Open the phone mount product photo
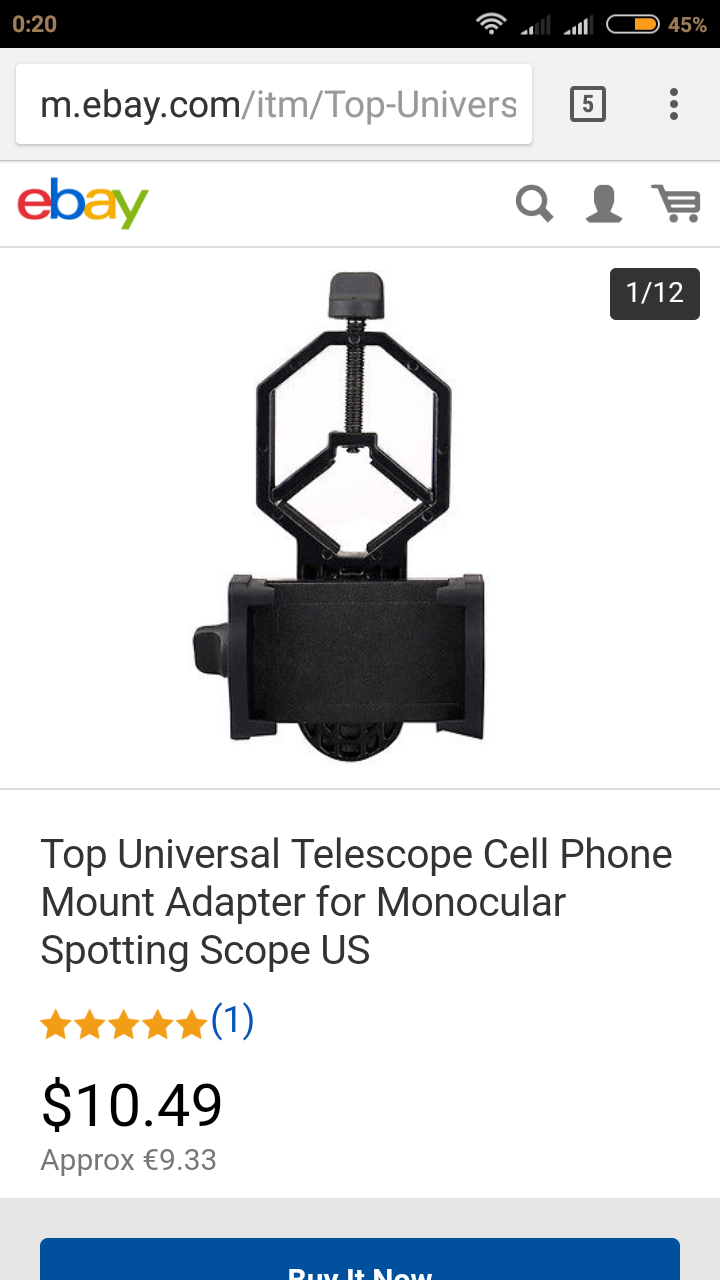 click(x=340, y=518)
